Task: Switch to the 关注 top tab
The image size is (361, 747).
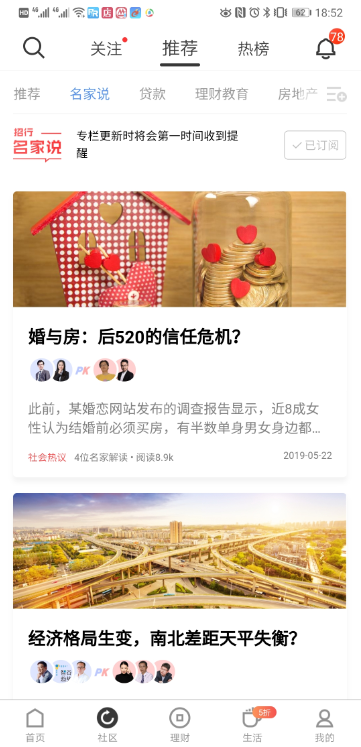Action: point(106,49)
